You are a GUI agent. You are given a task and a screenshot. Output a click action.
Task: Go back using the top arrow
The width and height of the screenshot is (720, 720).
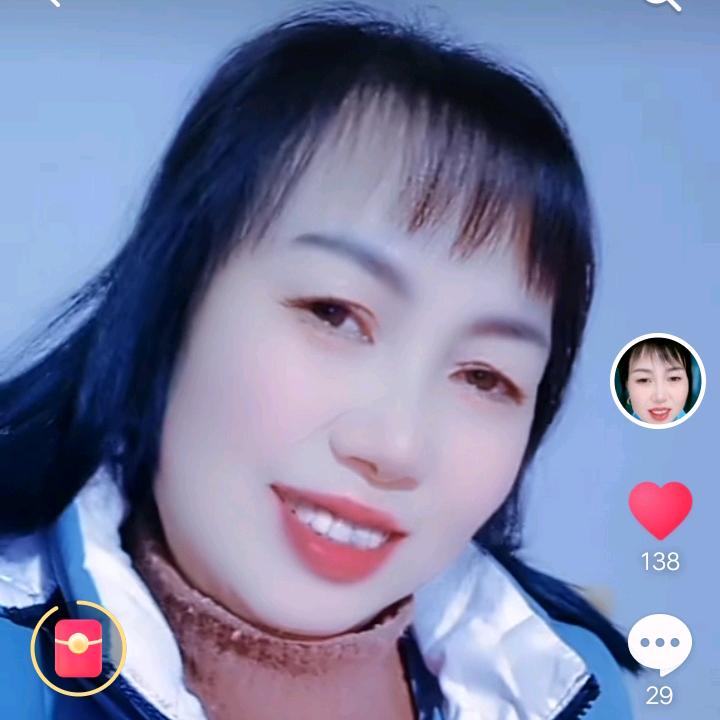click(52, 3)
